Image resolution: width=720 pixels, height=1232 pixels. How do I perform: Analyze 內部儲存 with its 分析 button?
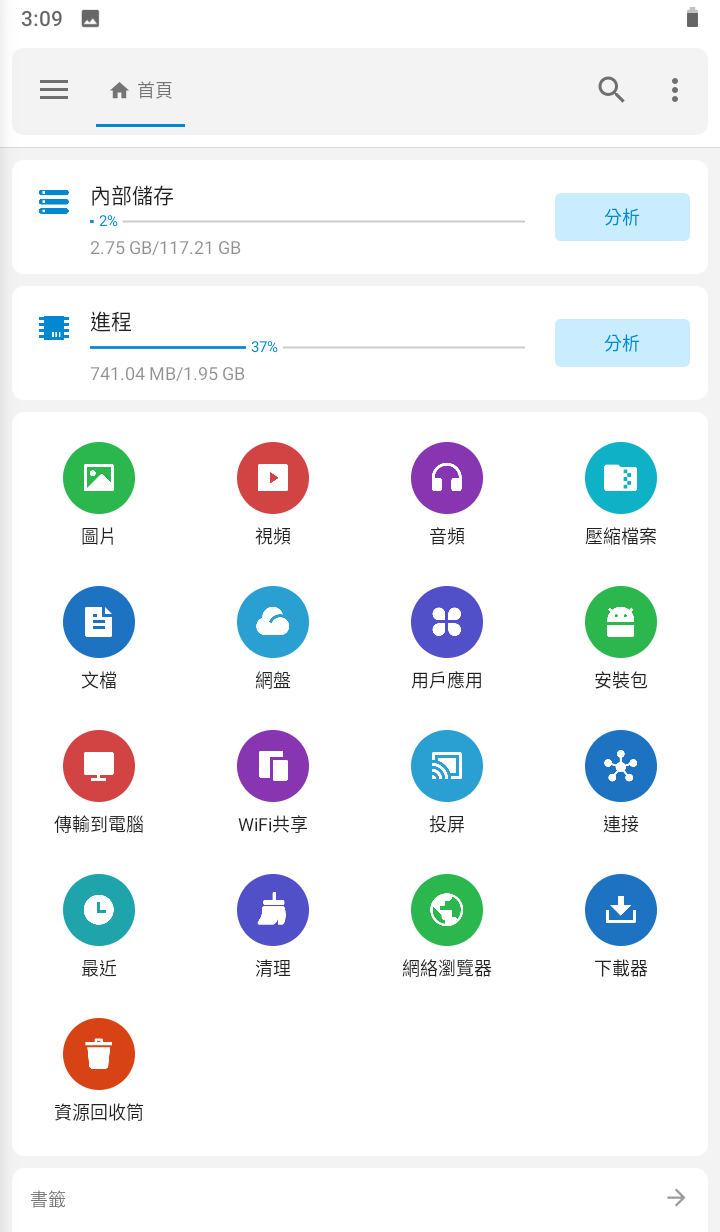[622, 217]
